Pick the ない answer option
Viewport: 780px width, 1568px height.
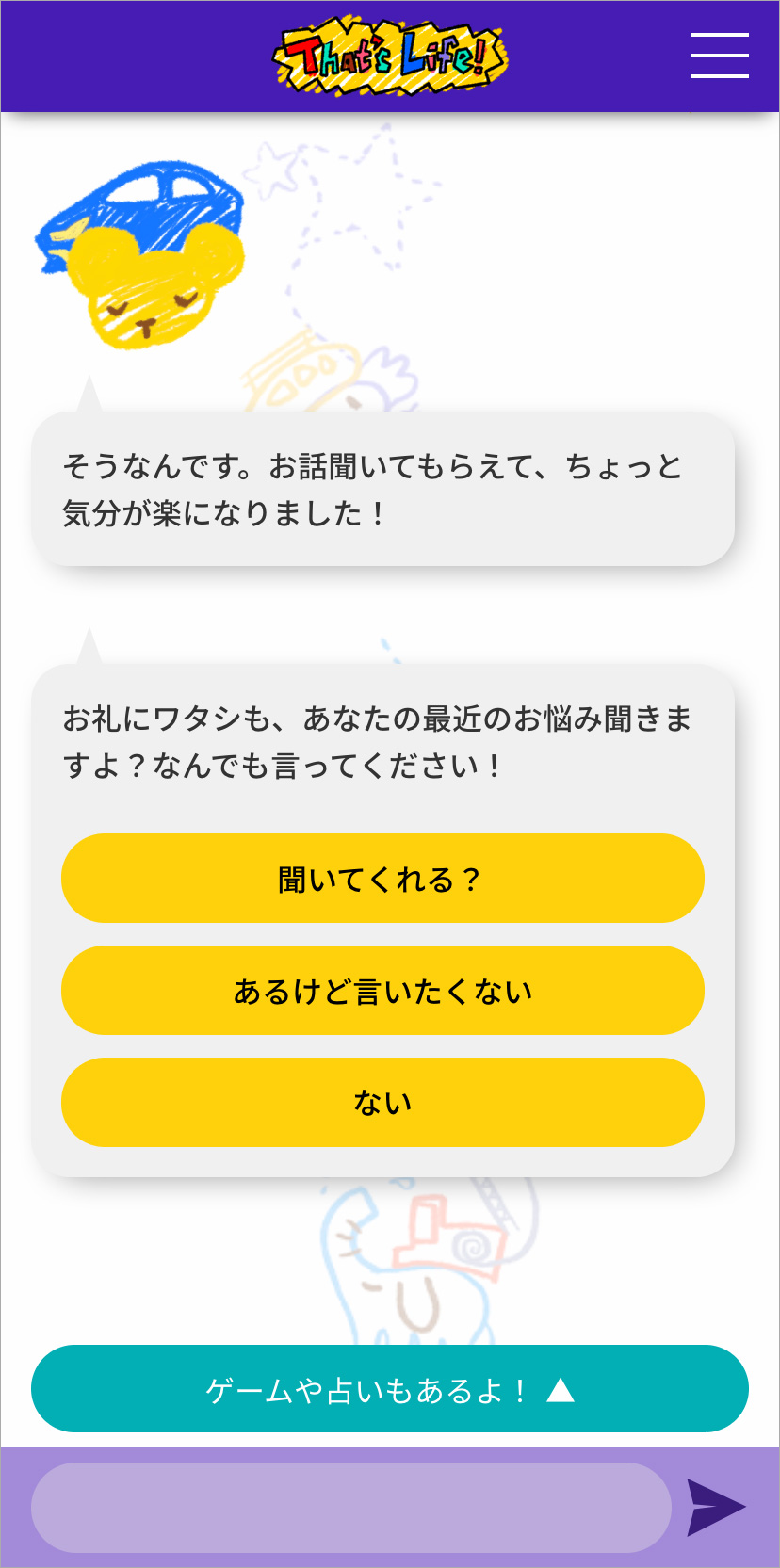tap(382, 1102)
